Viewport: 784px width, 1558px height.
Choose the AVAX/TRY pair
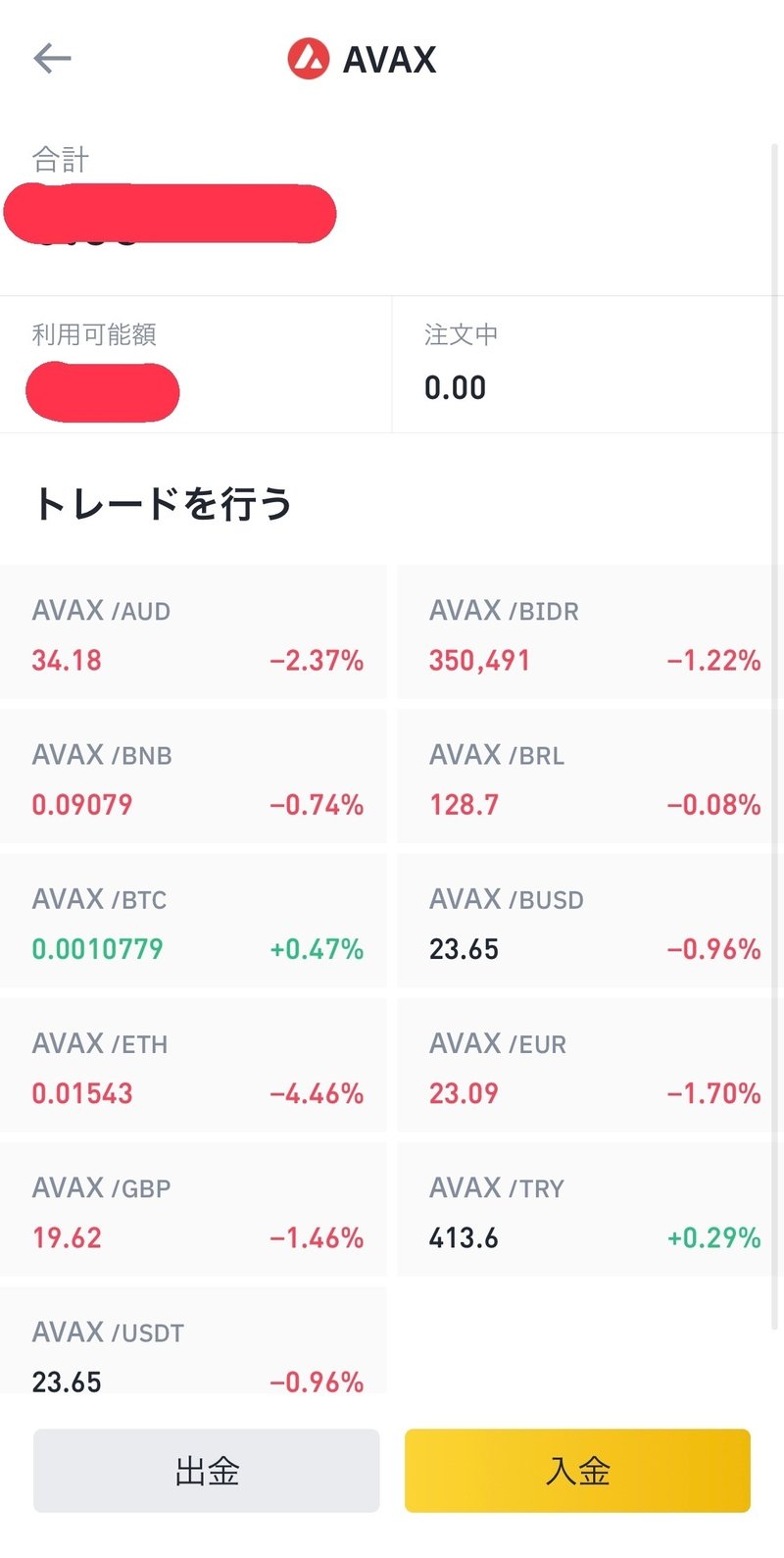point(590,1209)
